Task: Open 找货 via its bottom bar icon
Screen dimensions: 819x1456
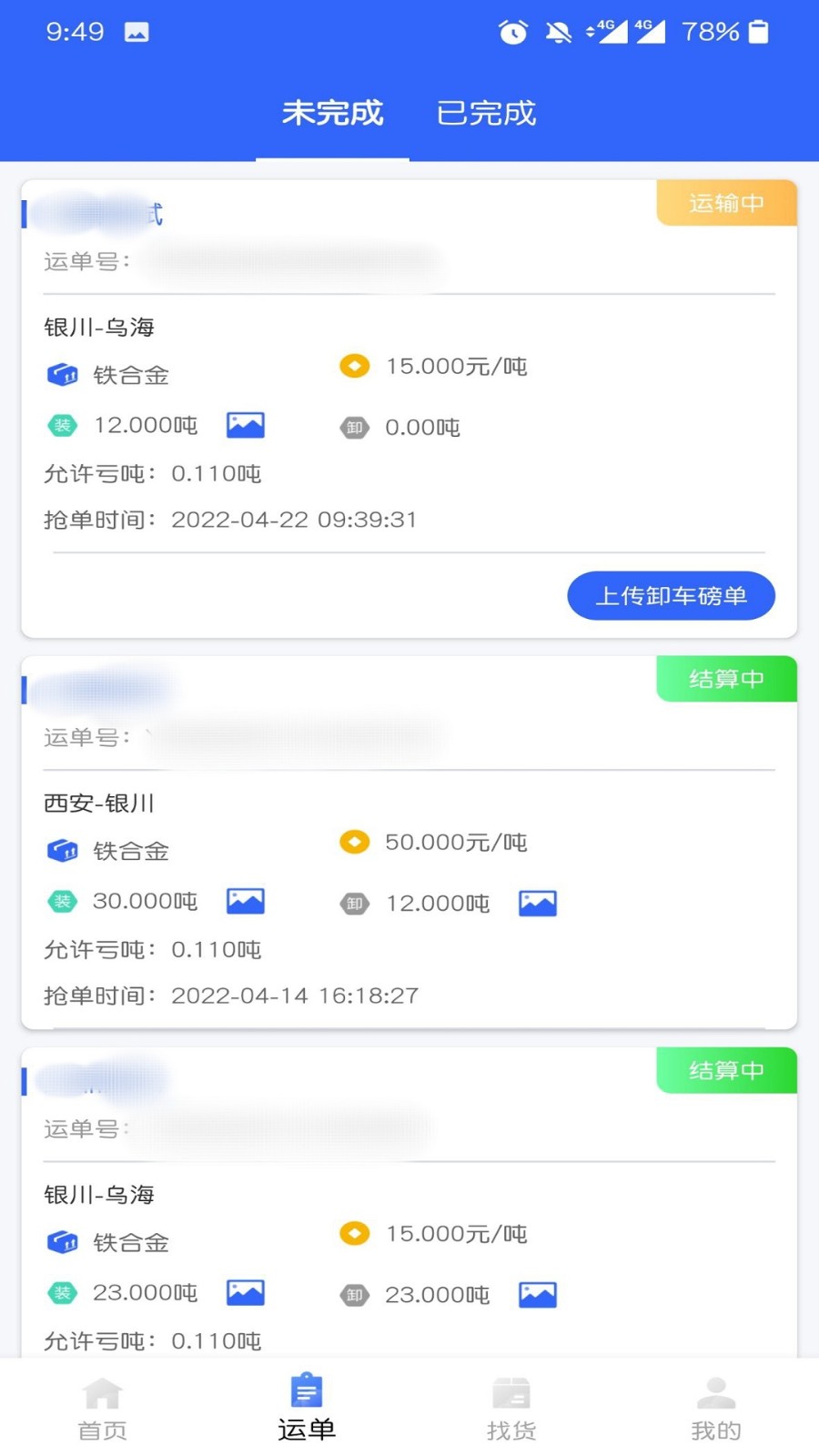Action: tap(511, 1390)
